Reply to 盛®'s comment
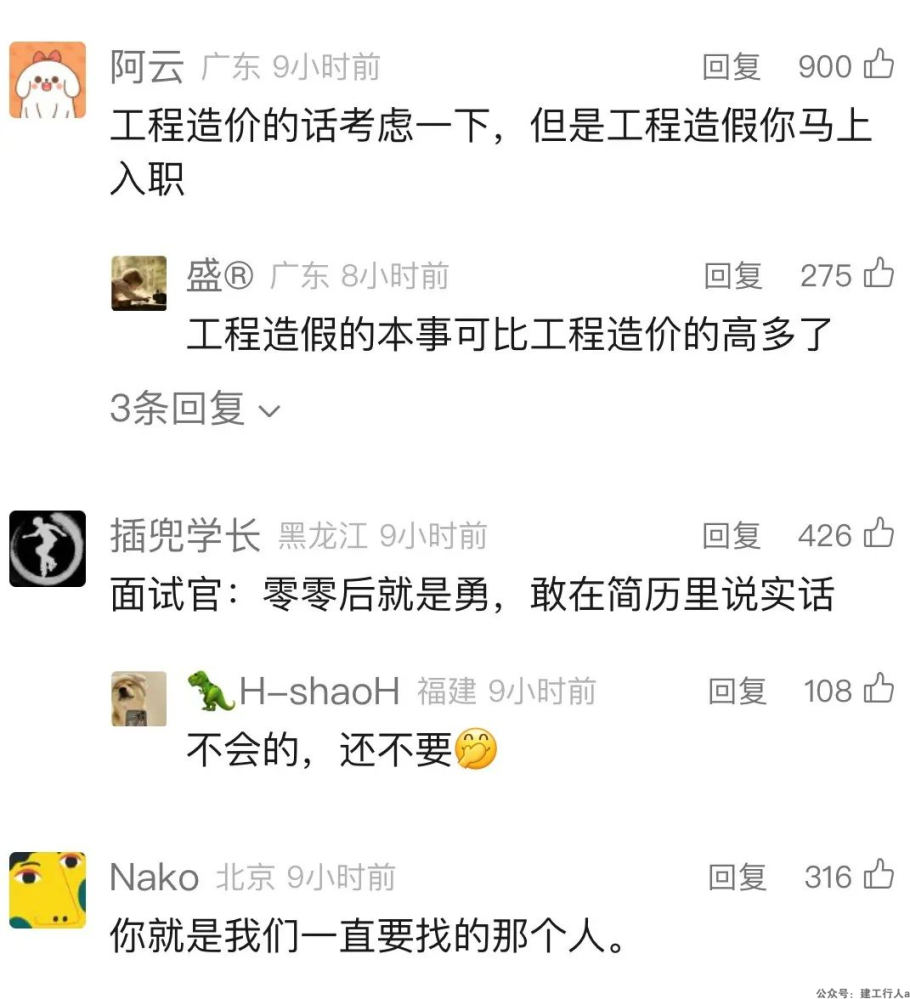 tap(734, 275)
